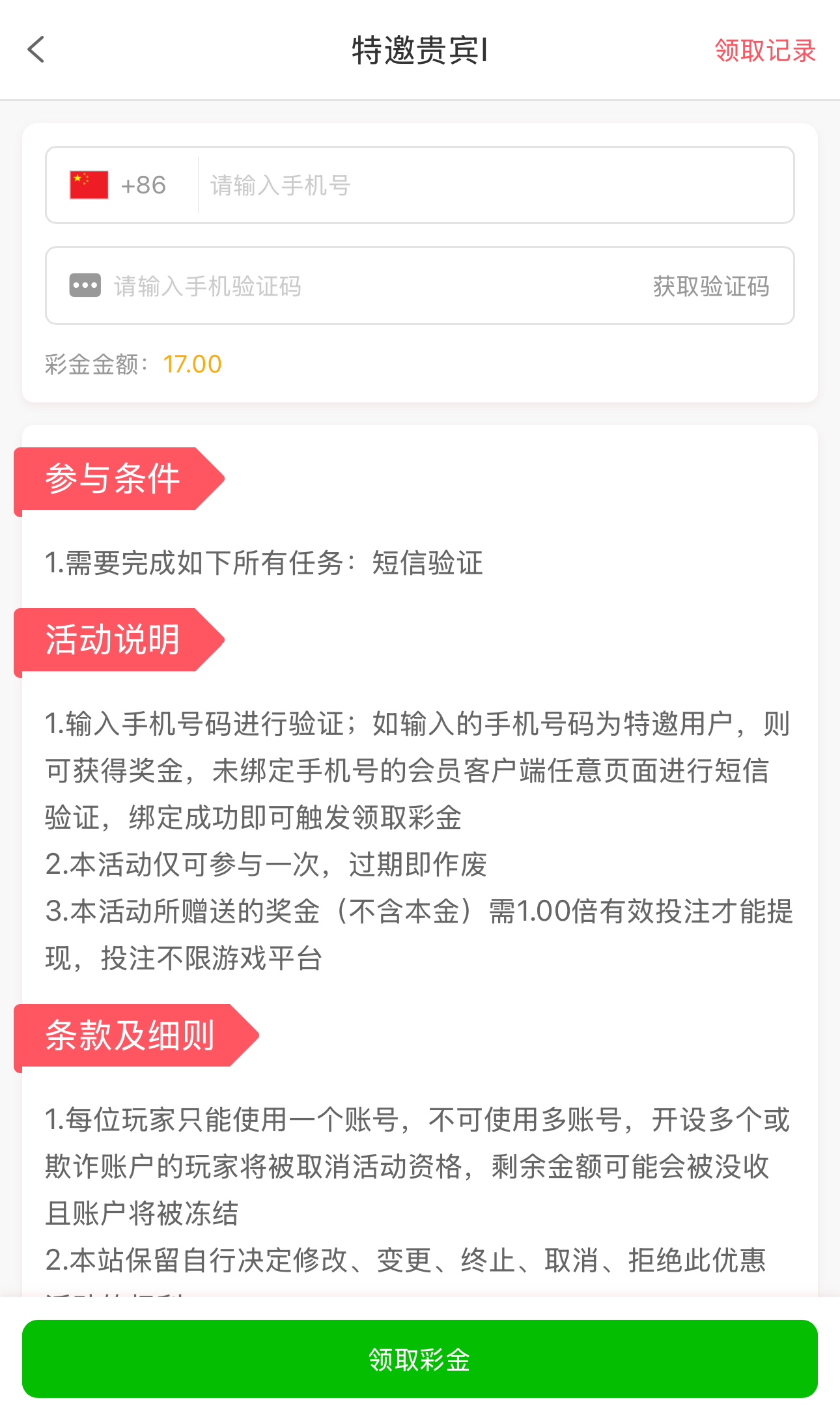Open the country code selector via flag

click(x=88, y=184)
